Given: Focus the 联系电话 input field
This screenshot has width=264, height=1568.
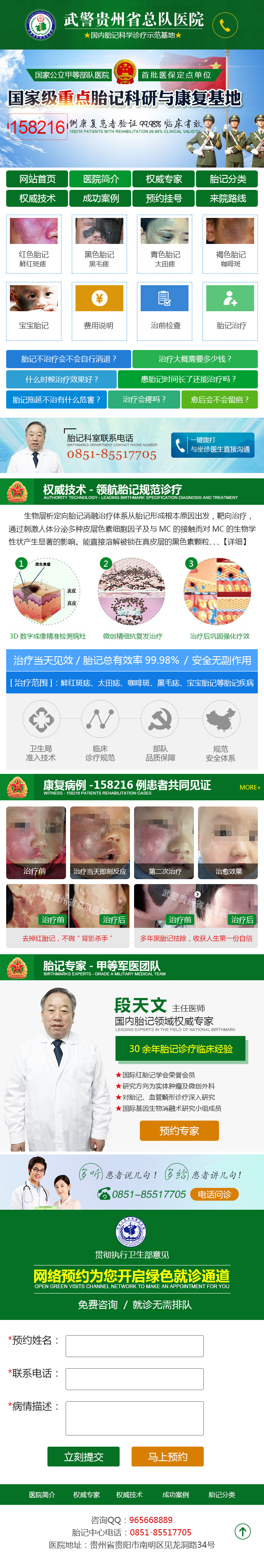Looking at the screenshot, I should (134, 1379).
